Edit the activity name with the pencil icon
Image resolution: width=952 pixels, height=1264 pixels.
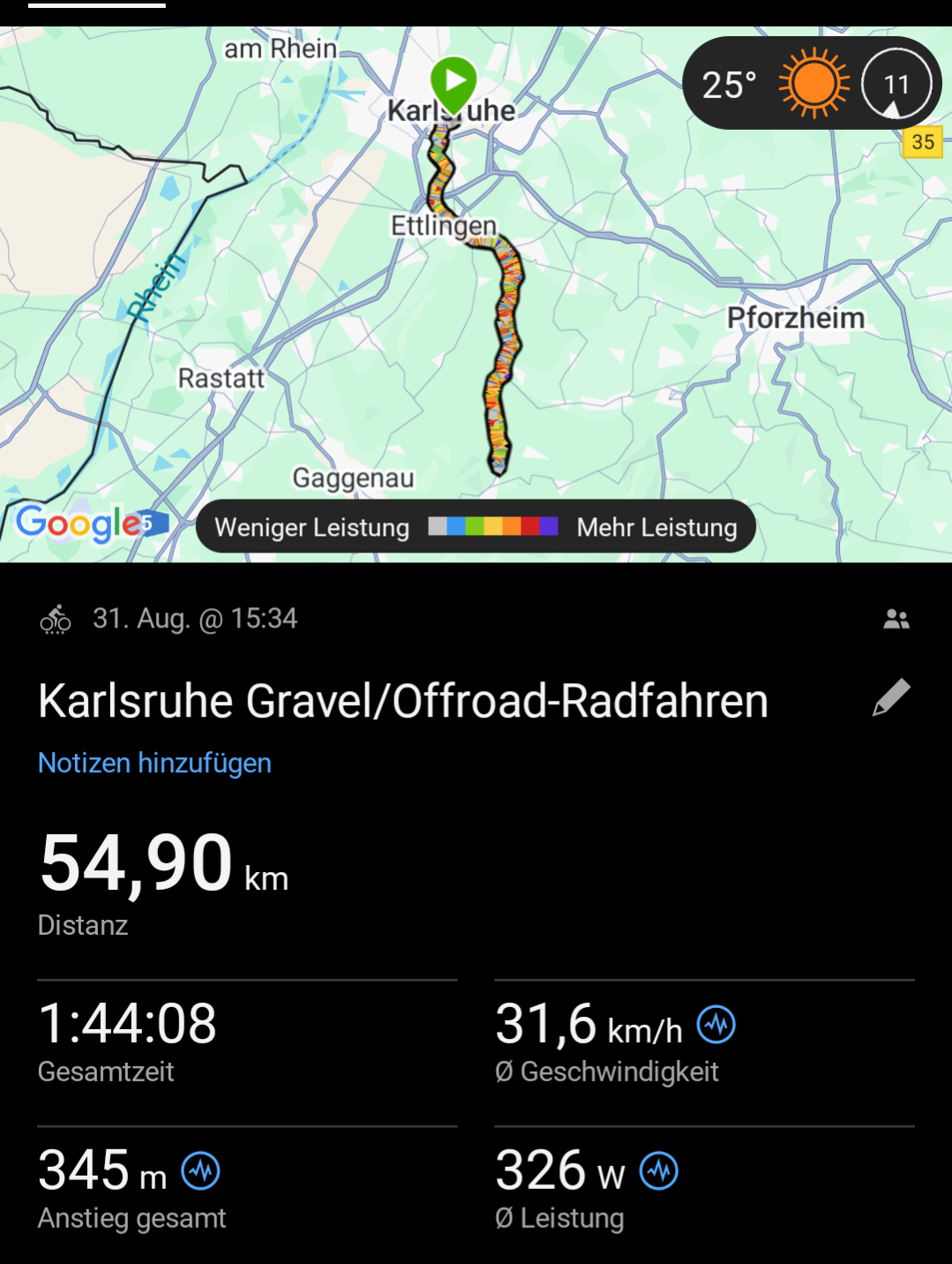coord(891,698)
